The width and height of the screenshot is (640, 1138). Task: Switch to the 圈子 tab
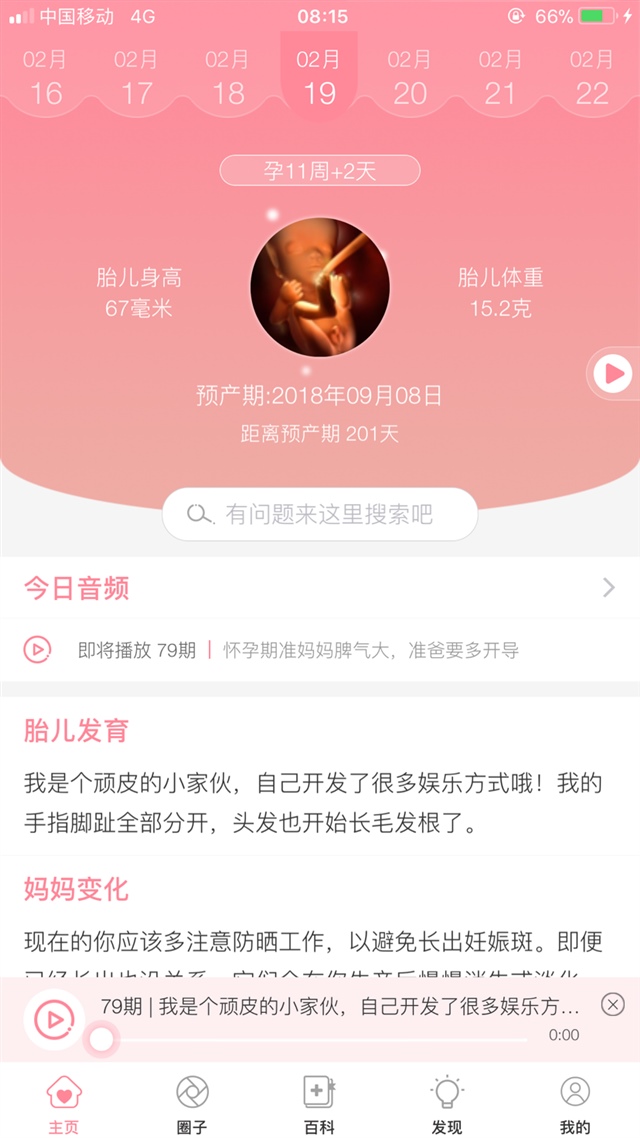192,1104
